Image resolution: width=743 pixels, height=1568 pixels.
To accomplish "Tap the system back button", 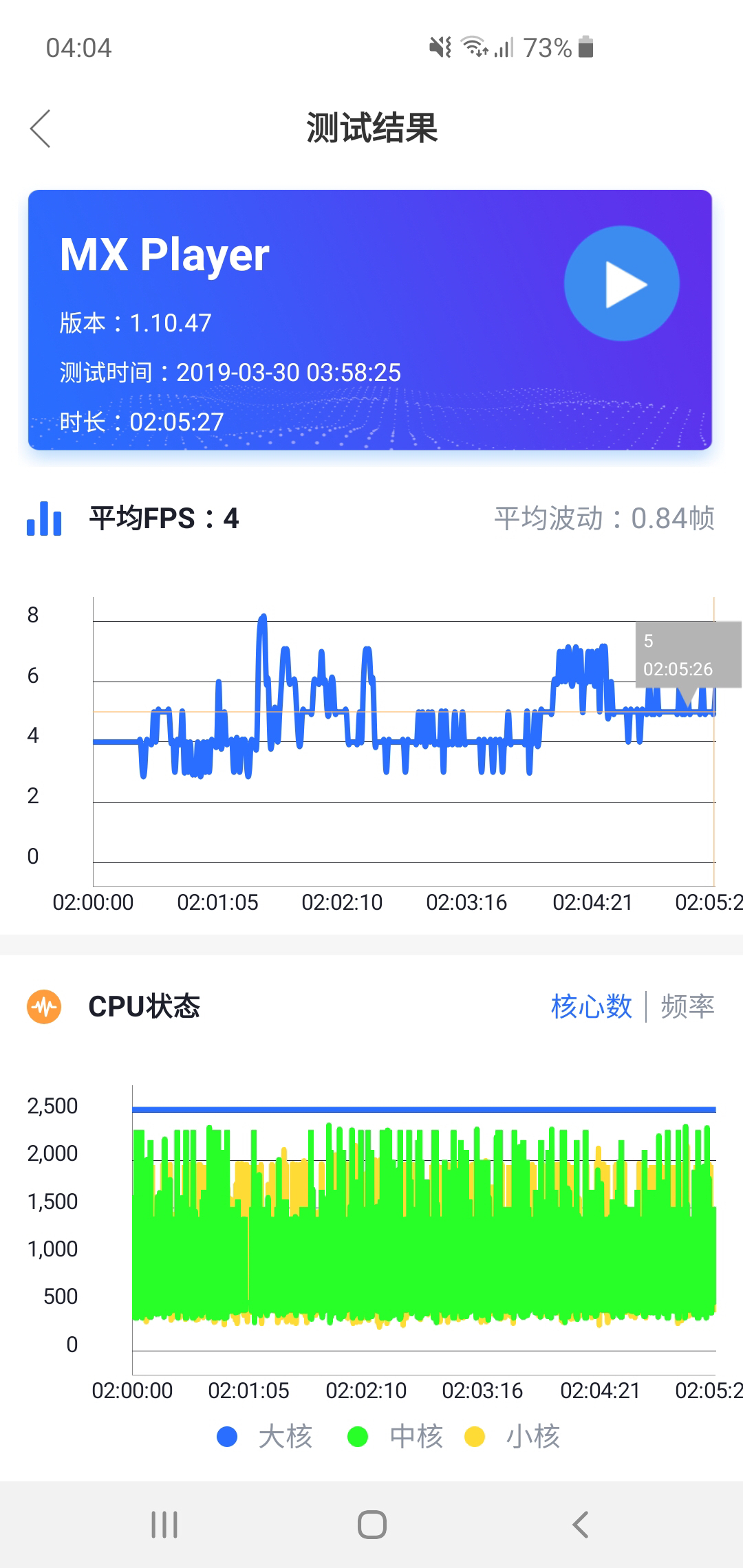I will pos(580,1525).
